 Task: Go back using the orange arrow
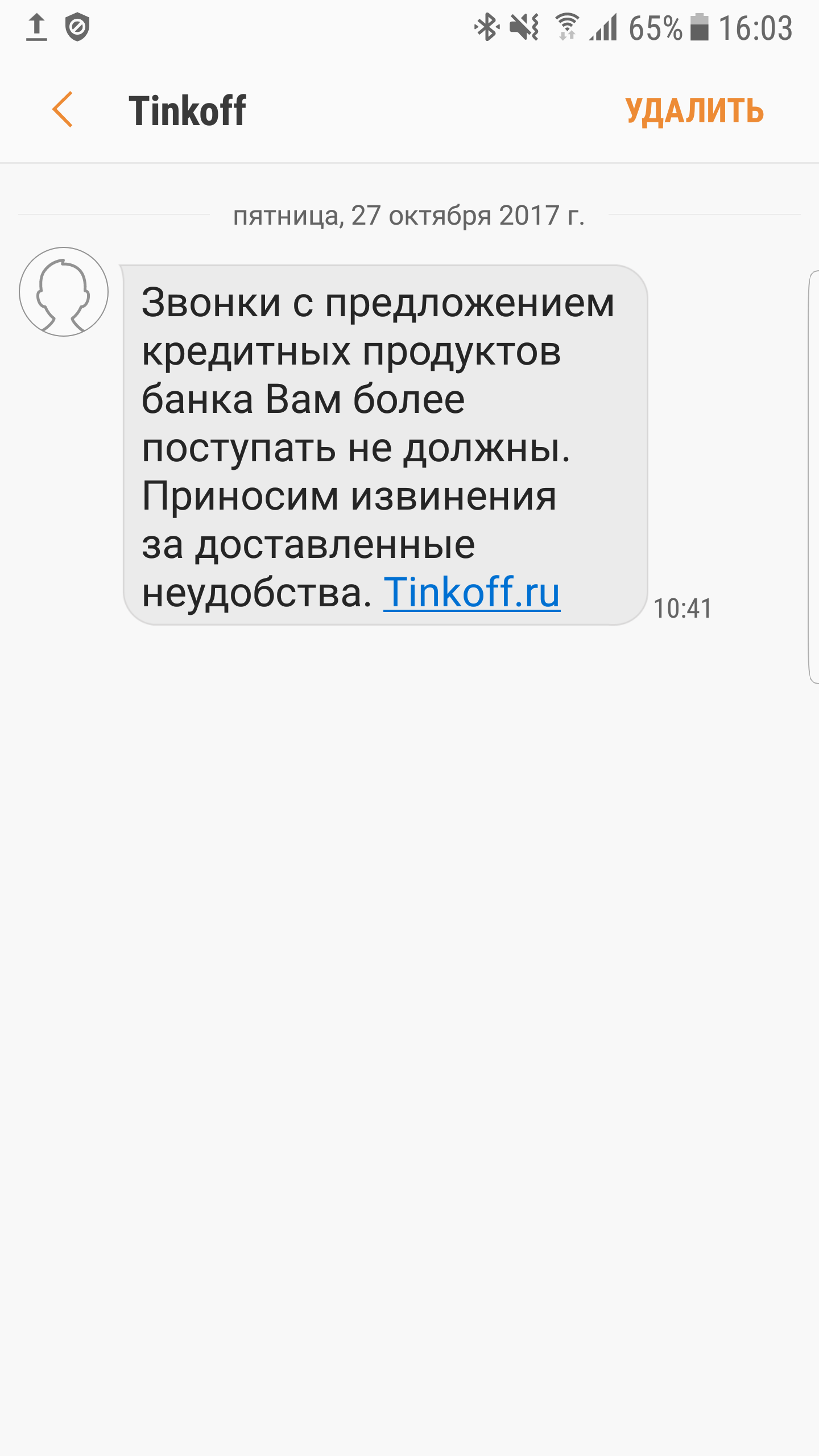pos(63,109)
